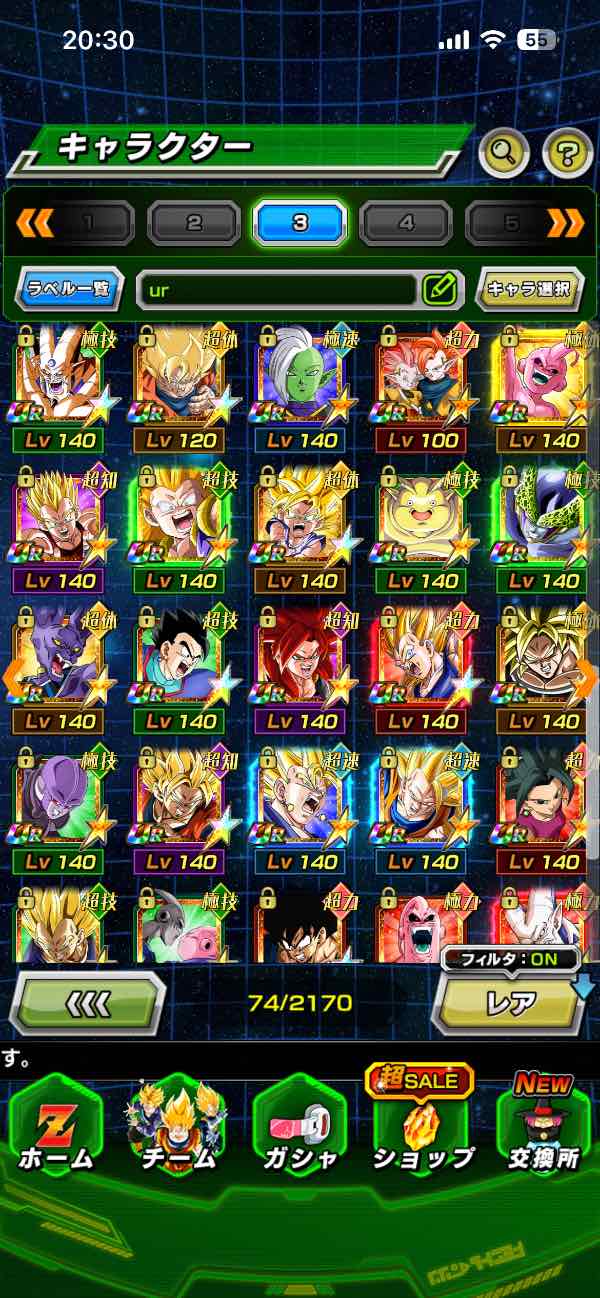Switch to label tab 4

pyautogui.click(x=406, y=222)
